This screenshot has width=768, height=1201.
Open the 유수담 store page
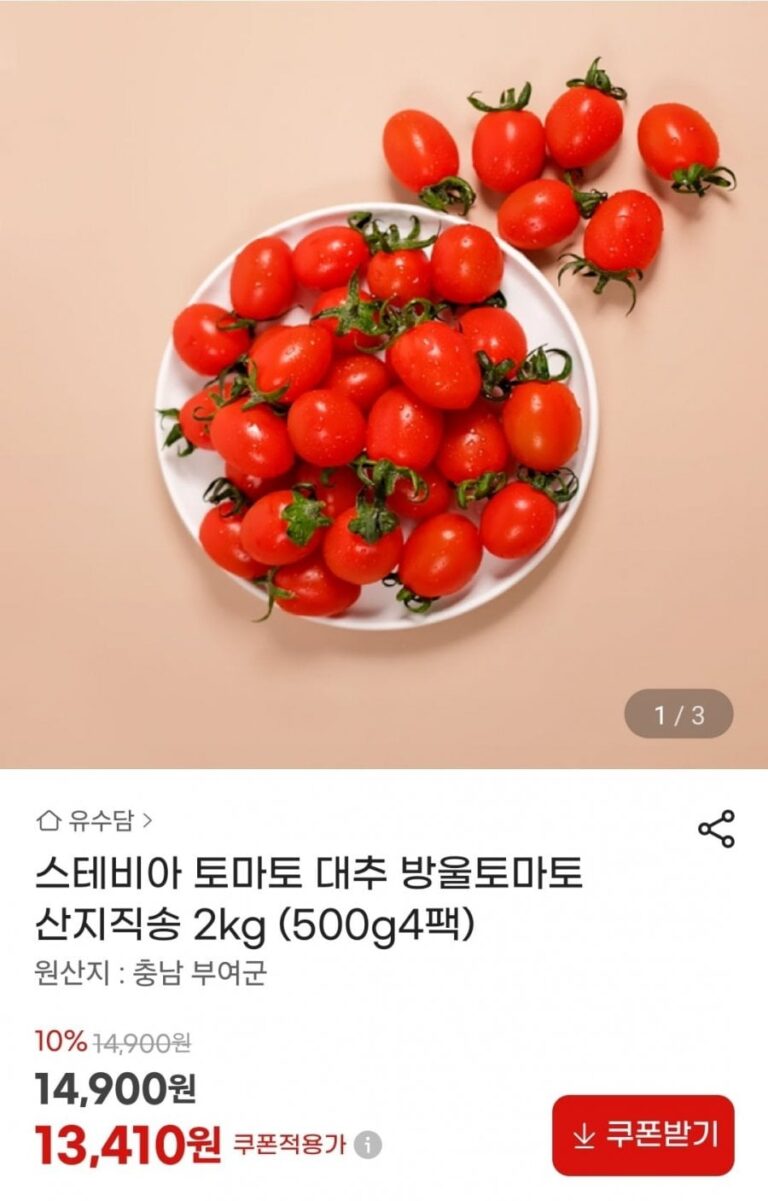coord(95,822)
